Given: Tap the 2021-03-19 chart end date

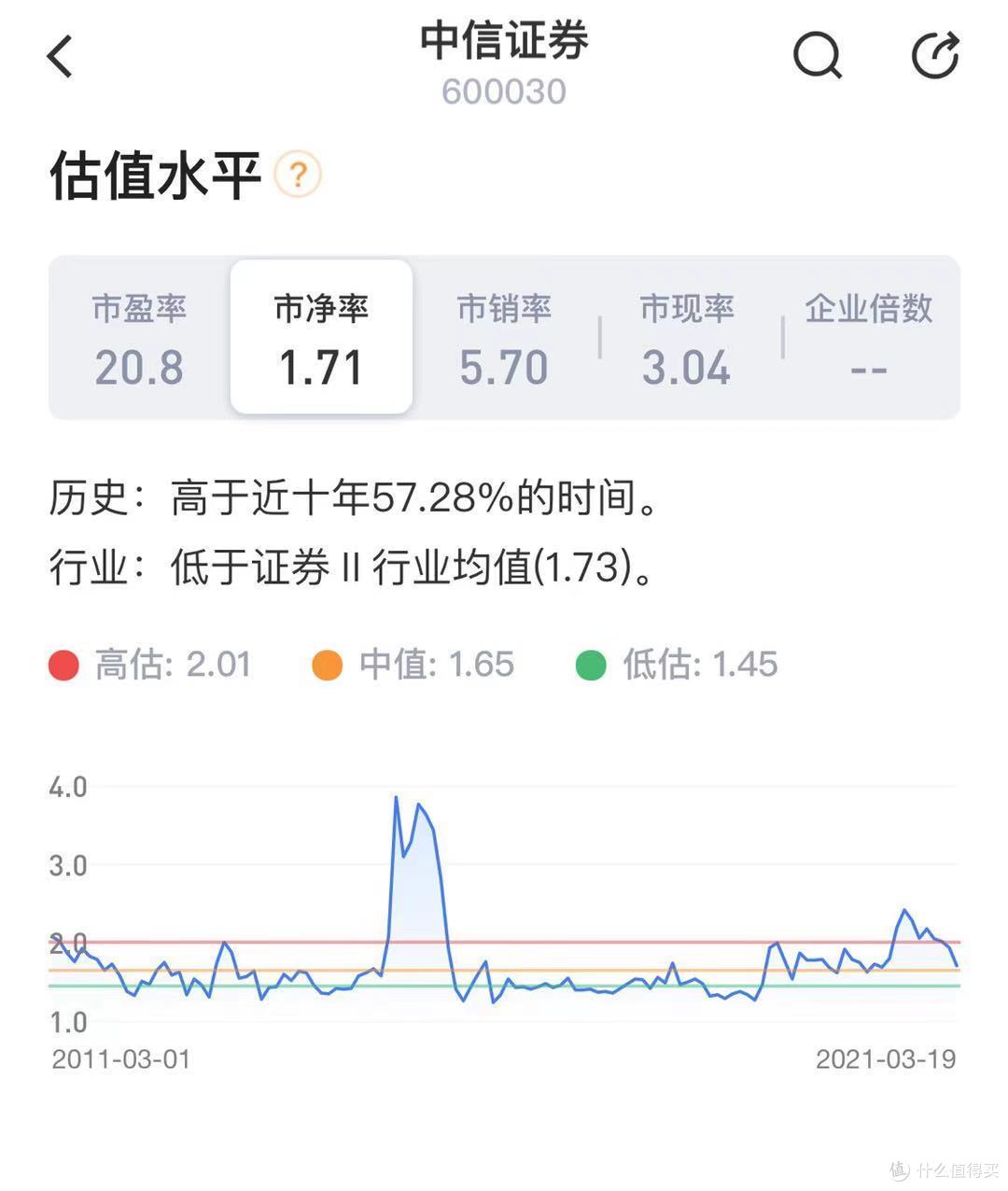Looking at the screenshot, I should click(x=886, y=1059).
